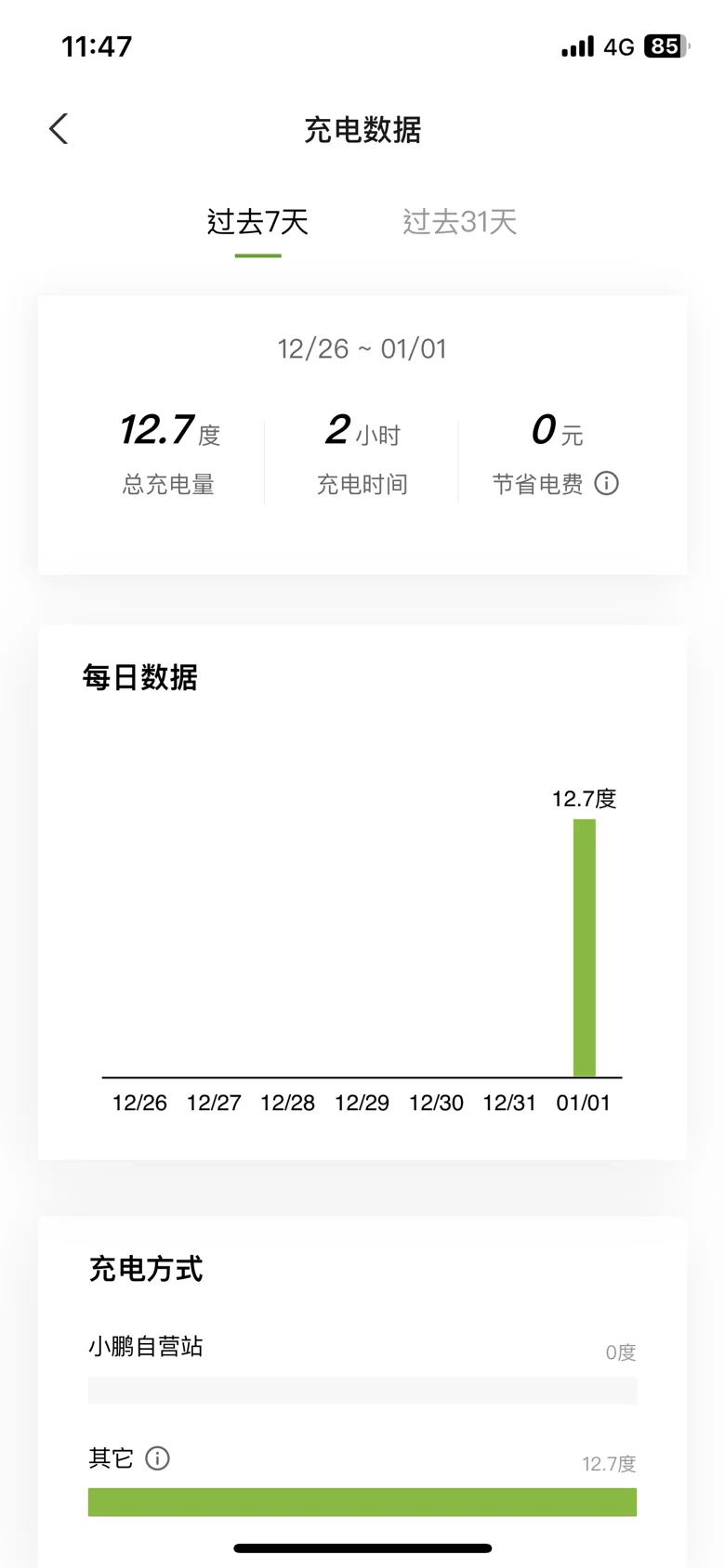Viewport: 725px width, 1568px height.
Task: Select the 01/01 bar in the daily chart
Action: click(x=584, y=947)
